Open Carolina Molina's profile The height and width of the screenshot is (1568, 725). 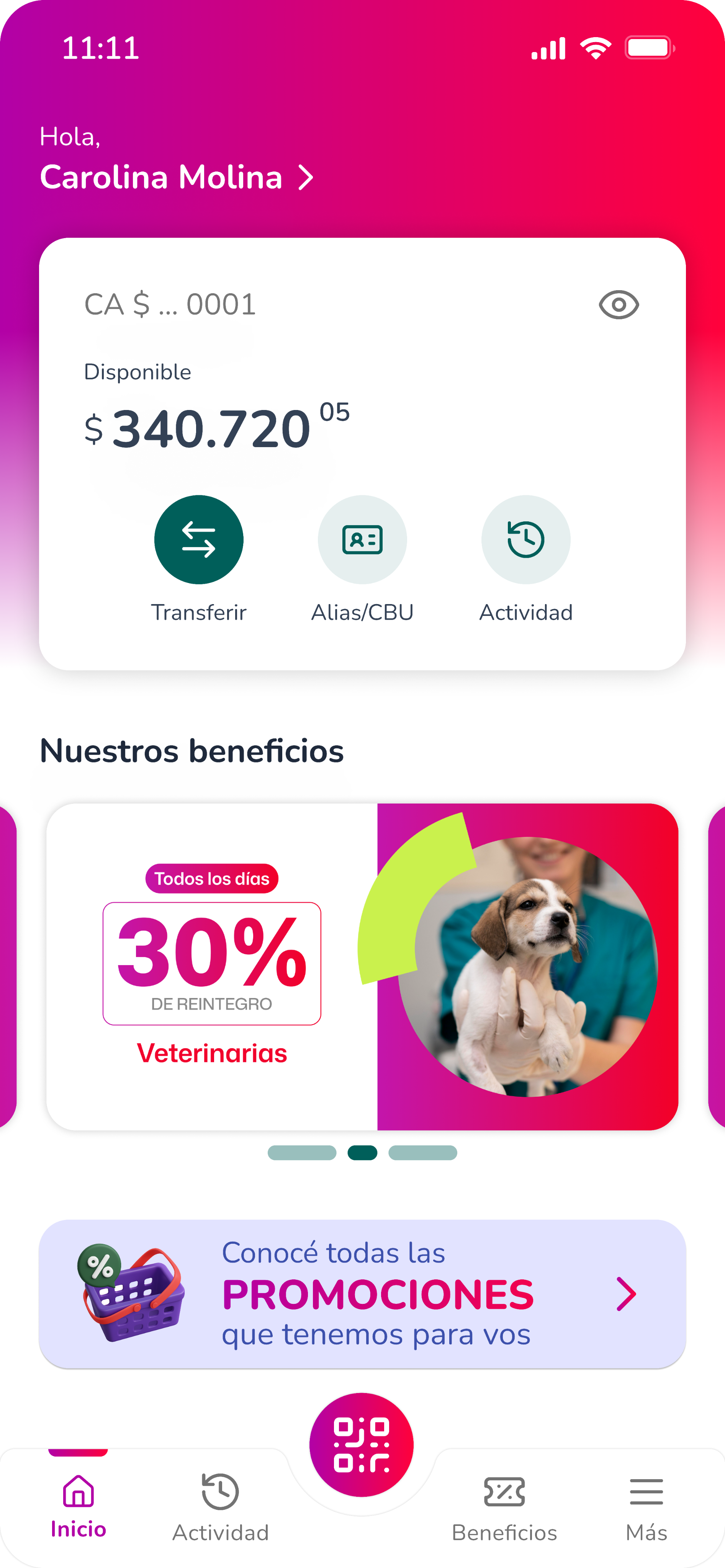pos(177,177)
